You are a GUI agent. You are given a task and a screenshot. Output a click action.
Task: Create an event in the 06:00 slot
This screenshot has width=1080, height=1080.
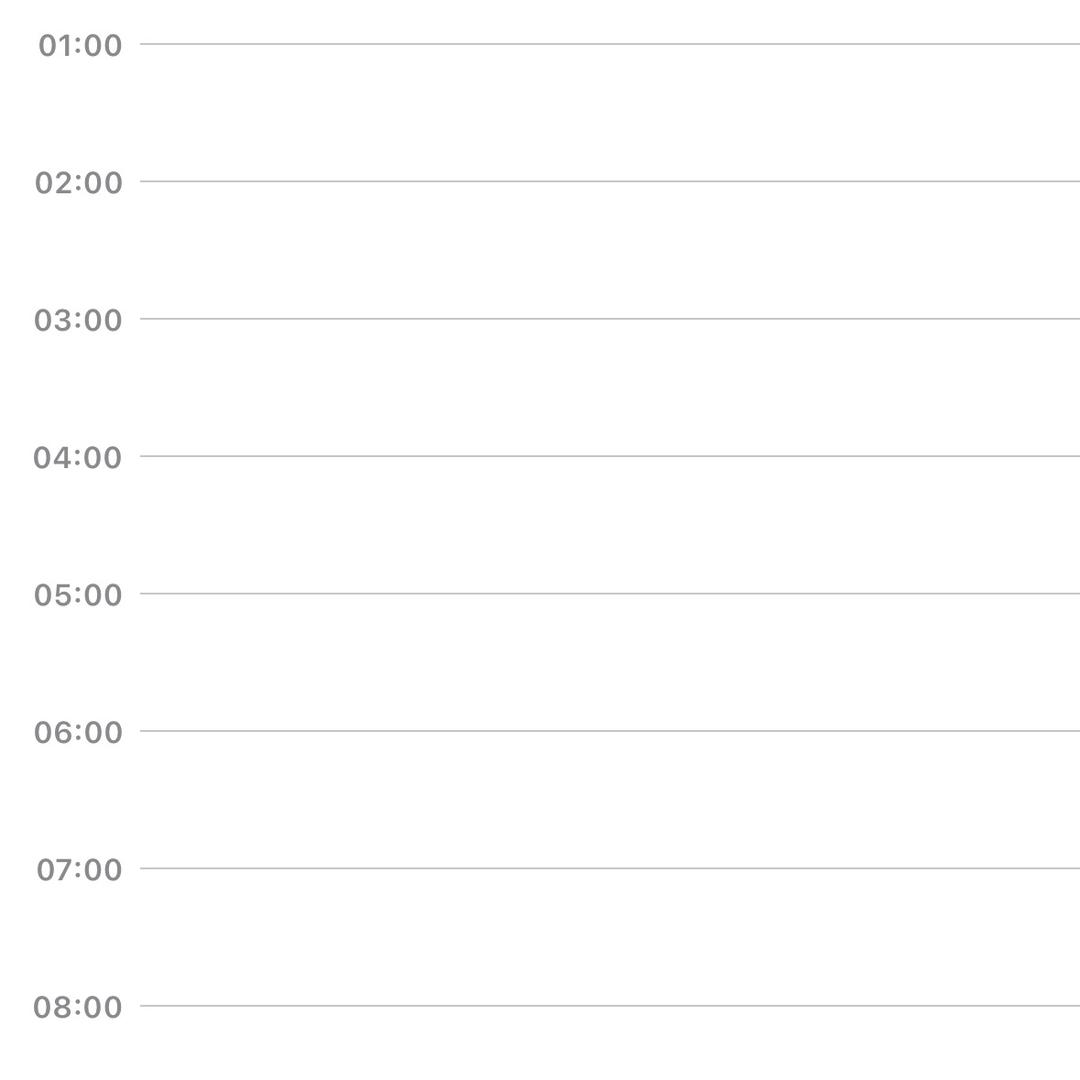click(610, 800)
